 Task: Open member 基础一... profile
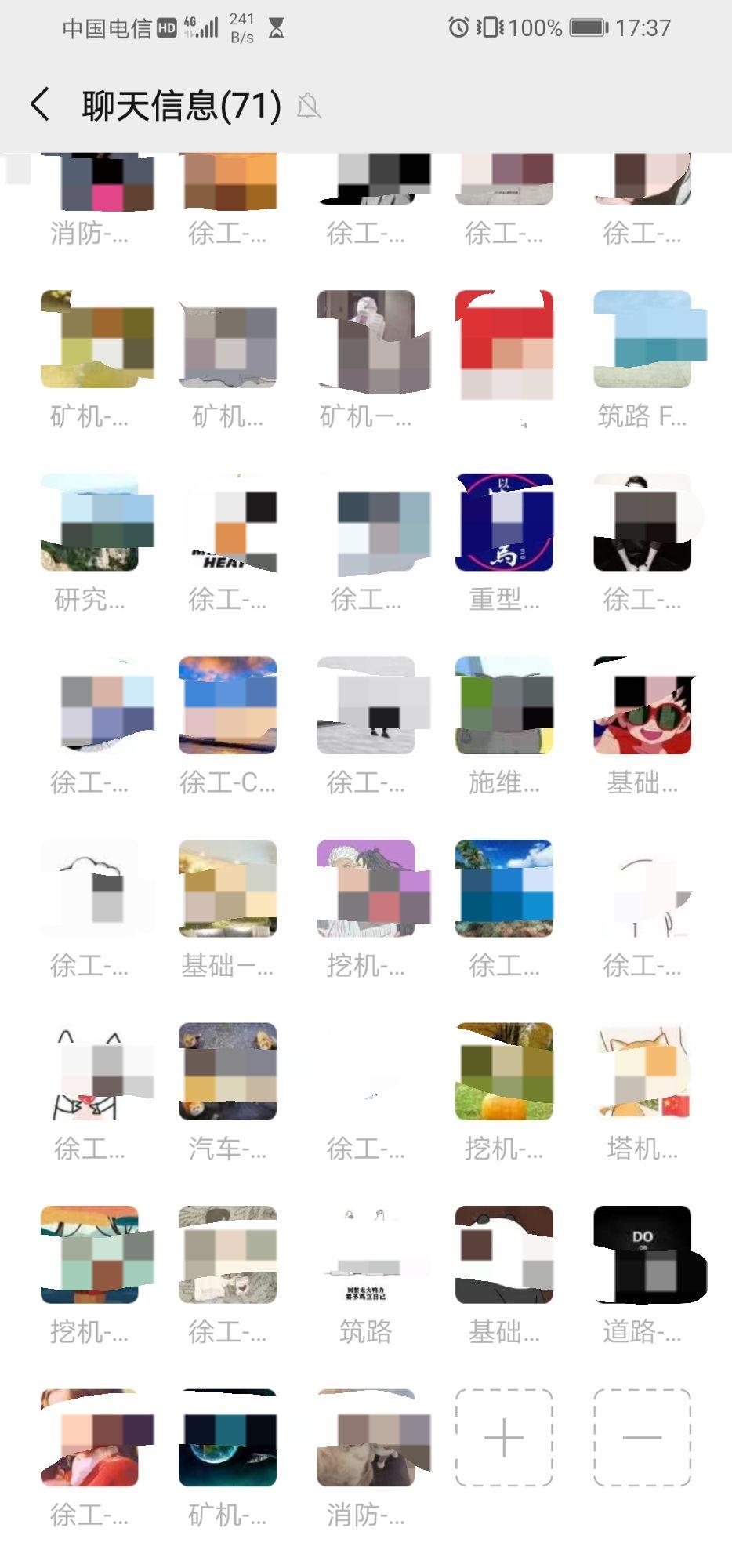[x=227, y=888]
